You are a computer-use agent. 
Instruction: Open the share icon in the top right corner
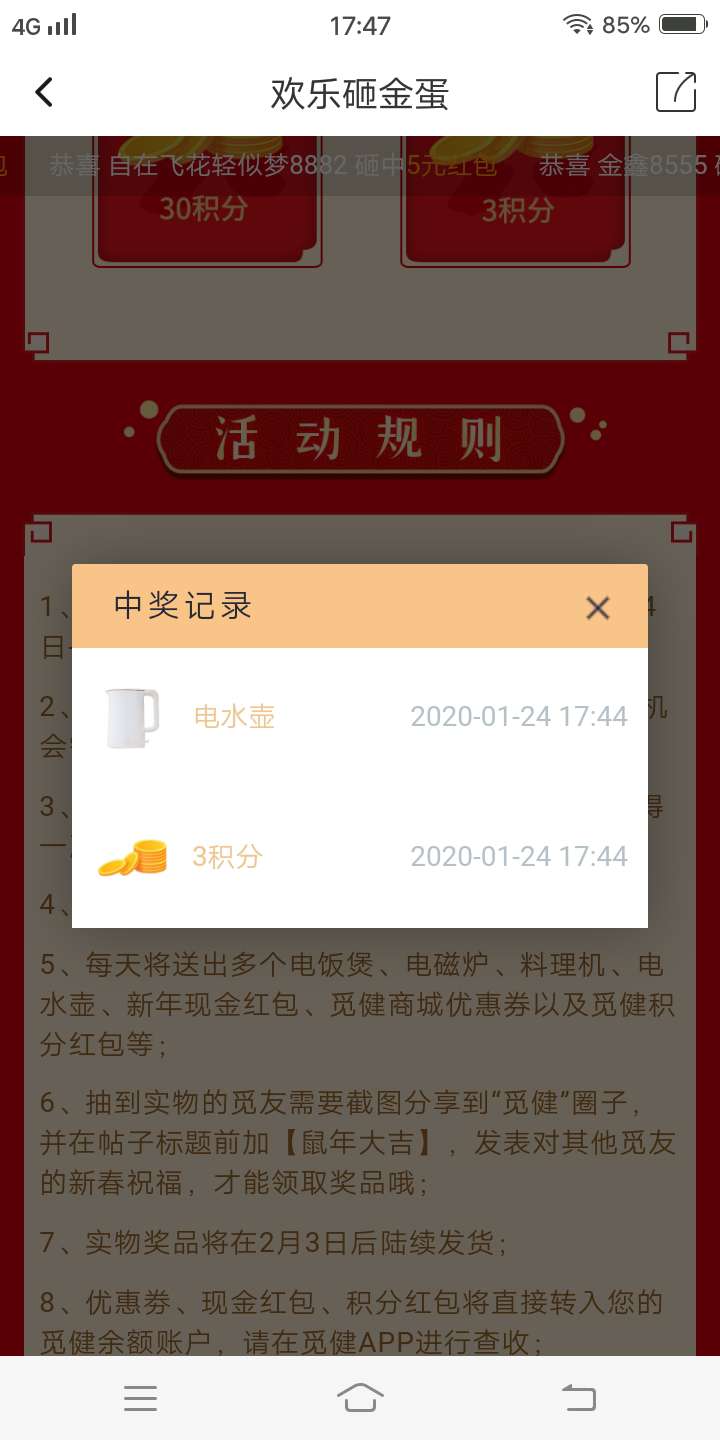(x=678, y=91)
